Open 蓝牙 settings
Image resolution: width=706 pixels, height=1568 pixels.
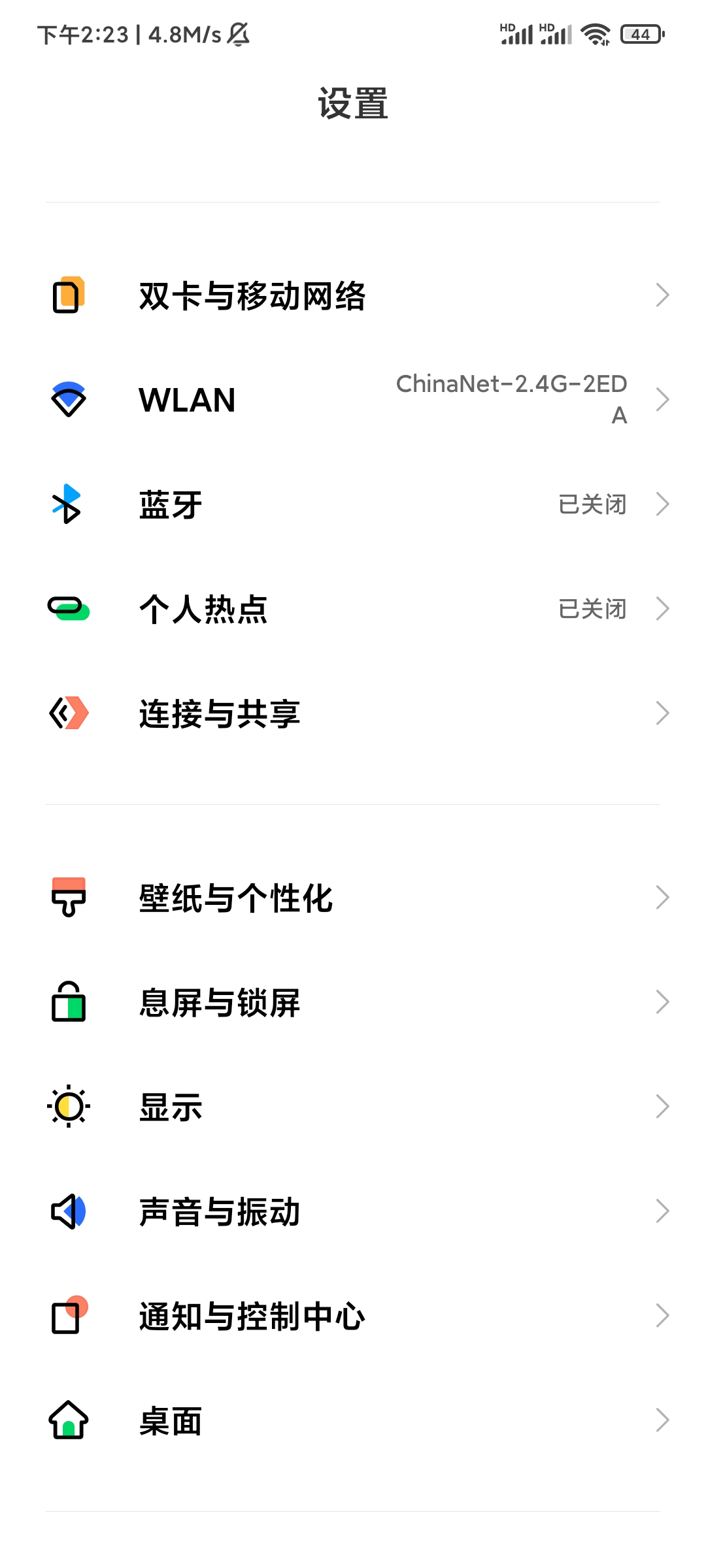[x=353, y=504]
